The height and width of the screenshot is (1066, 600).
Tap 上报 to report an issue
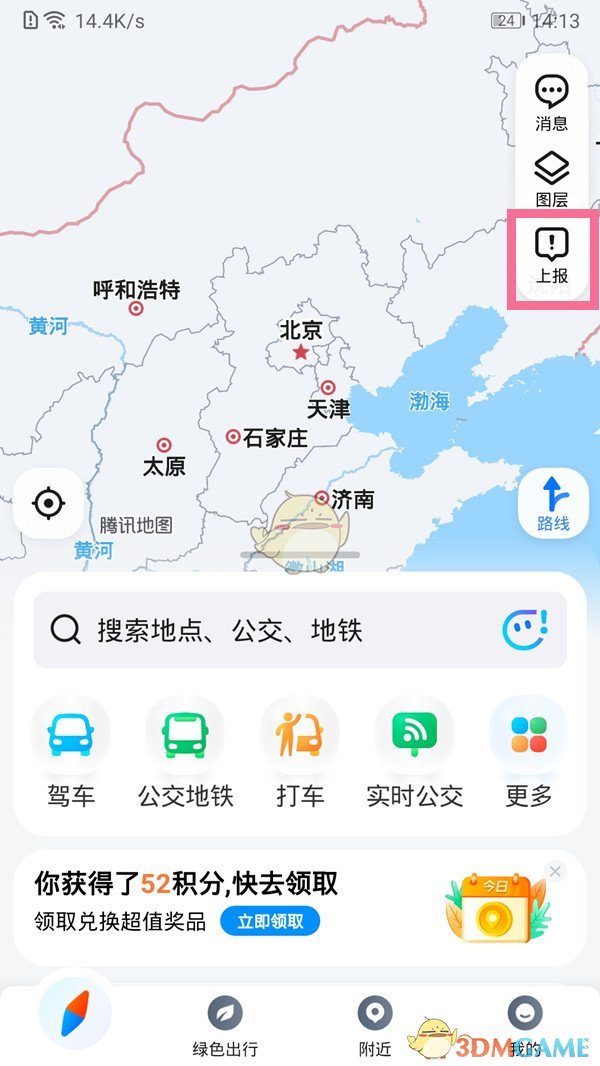click(551, 255)
